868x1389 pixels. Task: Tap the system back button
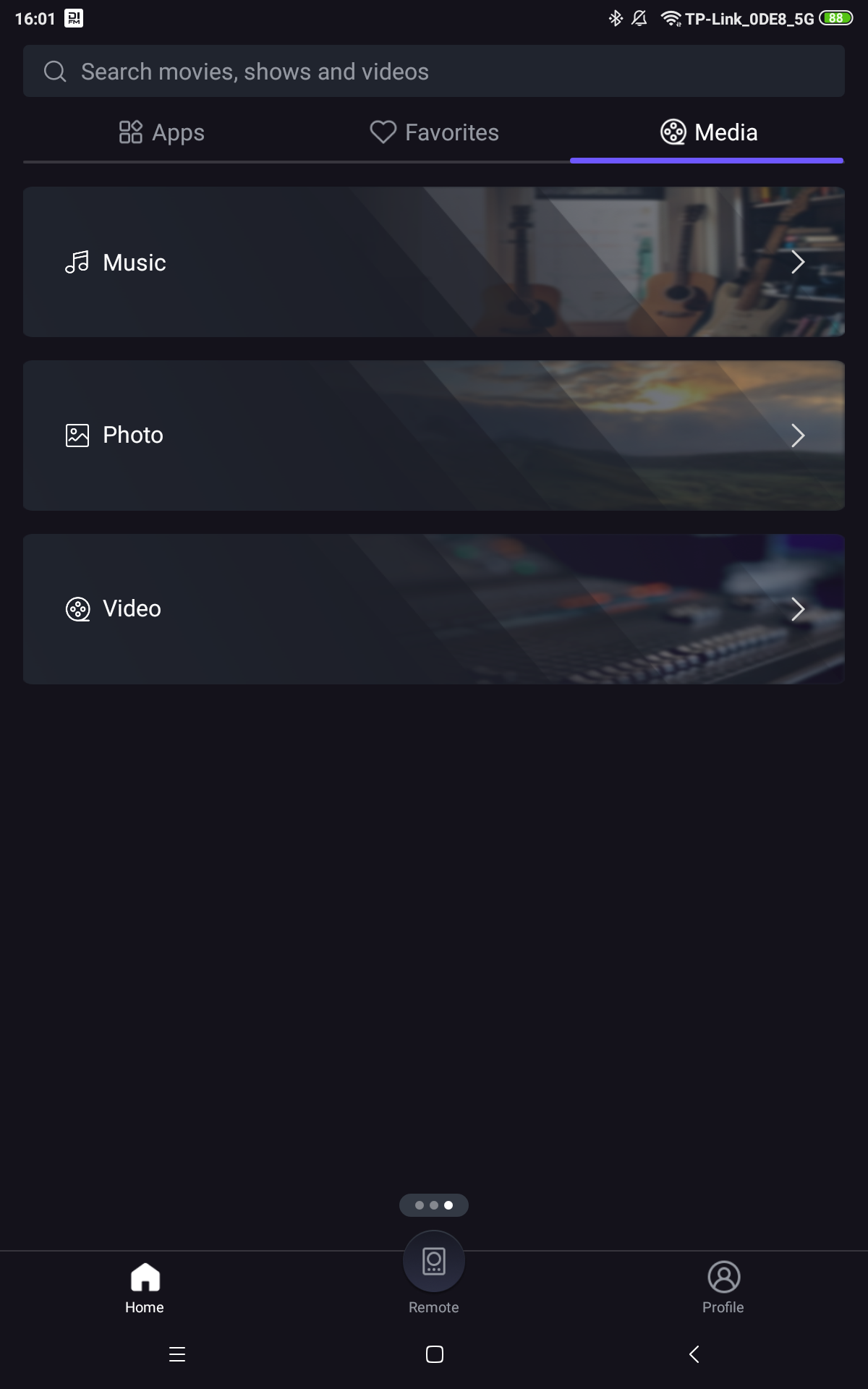[x=694, y=1354]
